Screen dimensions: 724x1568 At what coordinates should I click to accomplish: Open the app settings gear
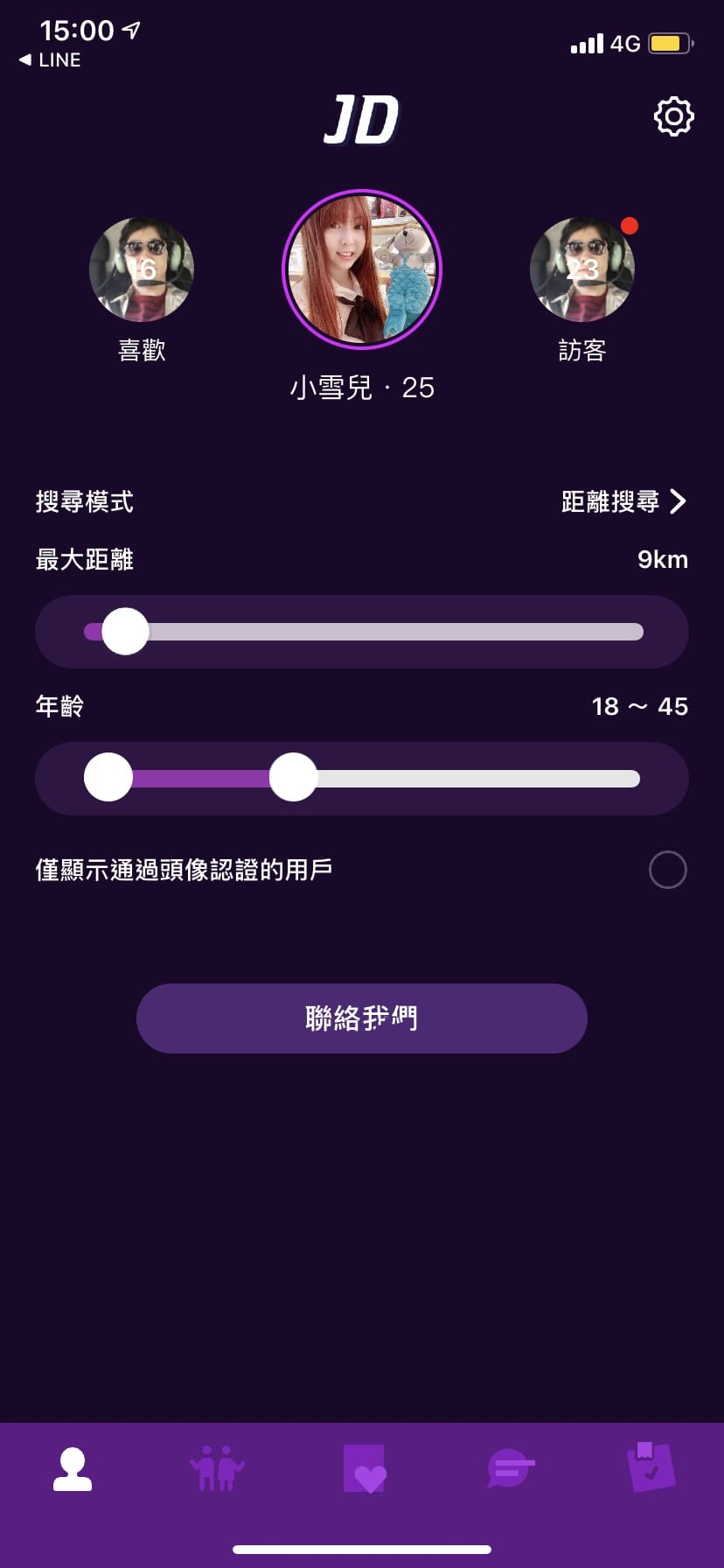[x=672, y=116]
